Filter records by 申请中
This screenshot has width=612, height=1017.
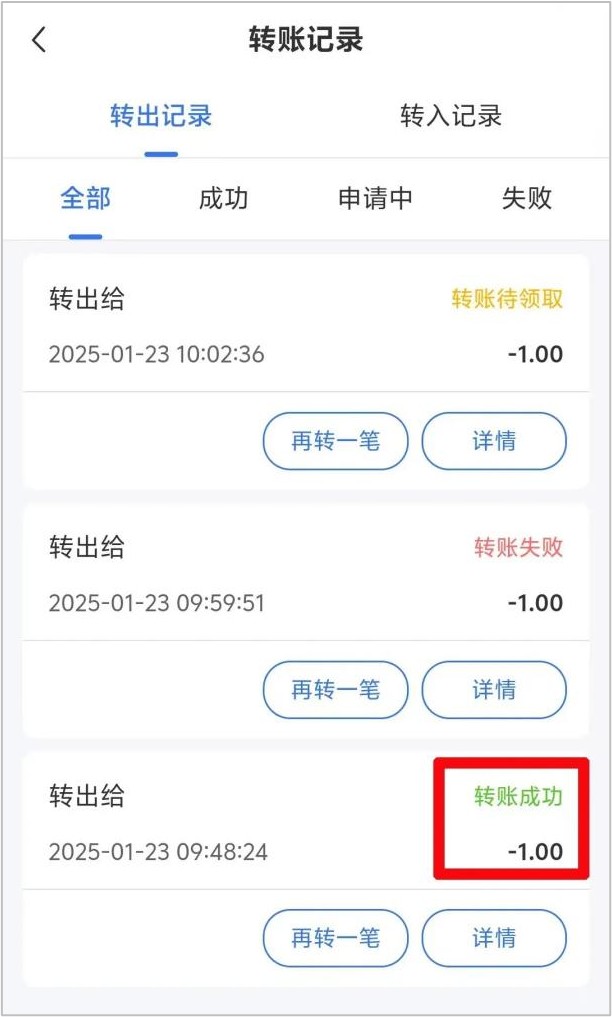click(375, 198)
